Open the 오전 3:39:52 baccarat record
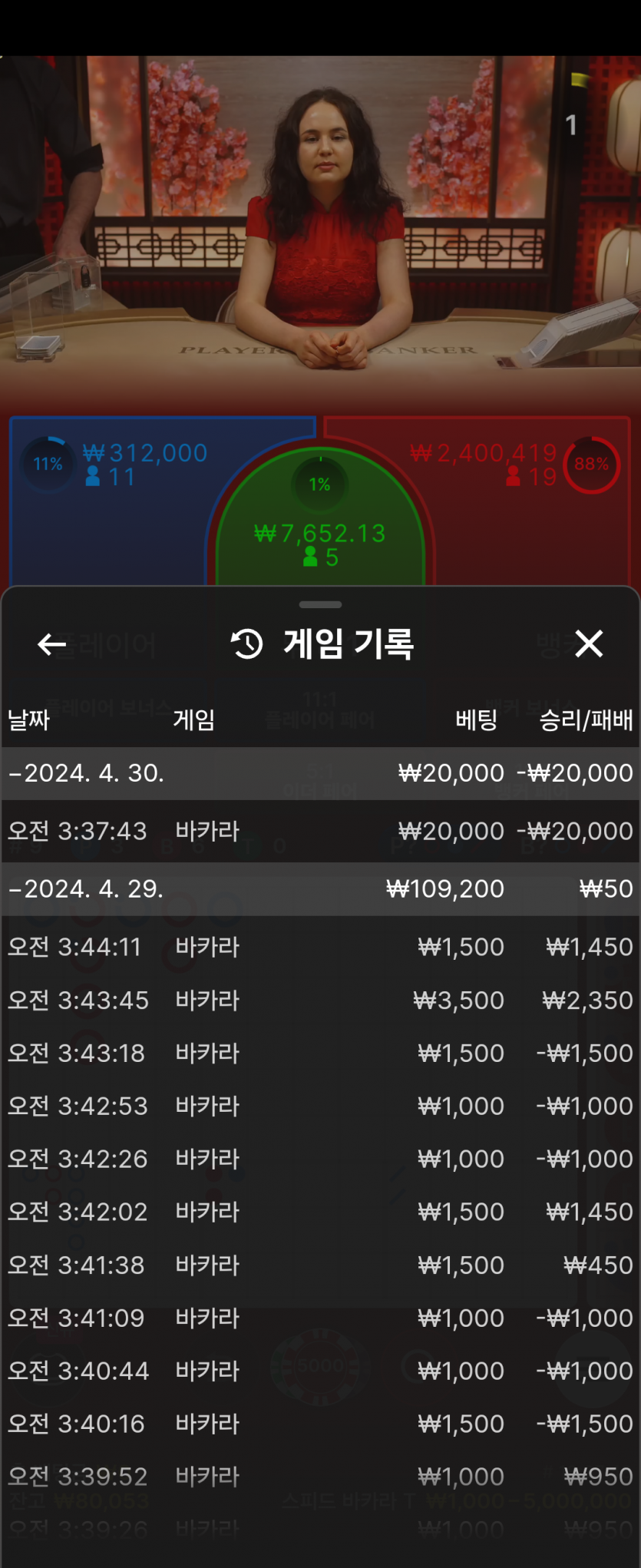The height and width of the screenshot is (1568, 641). click(x=320, y=1477)
